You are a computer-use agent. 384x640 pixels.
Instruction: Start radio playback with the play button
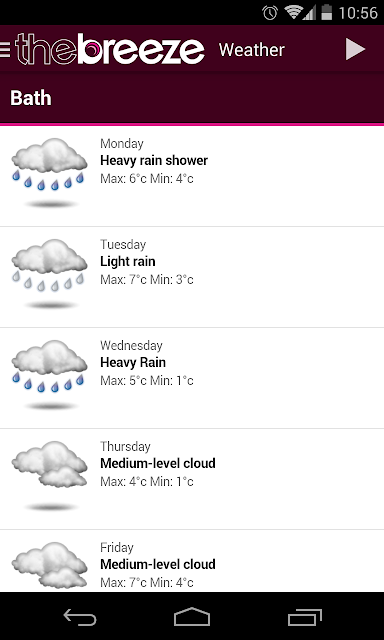(x=355, y=49)
